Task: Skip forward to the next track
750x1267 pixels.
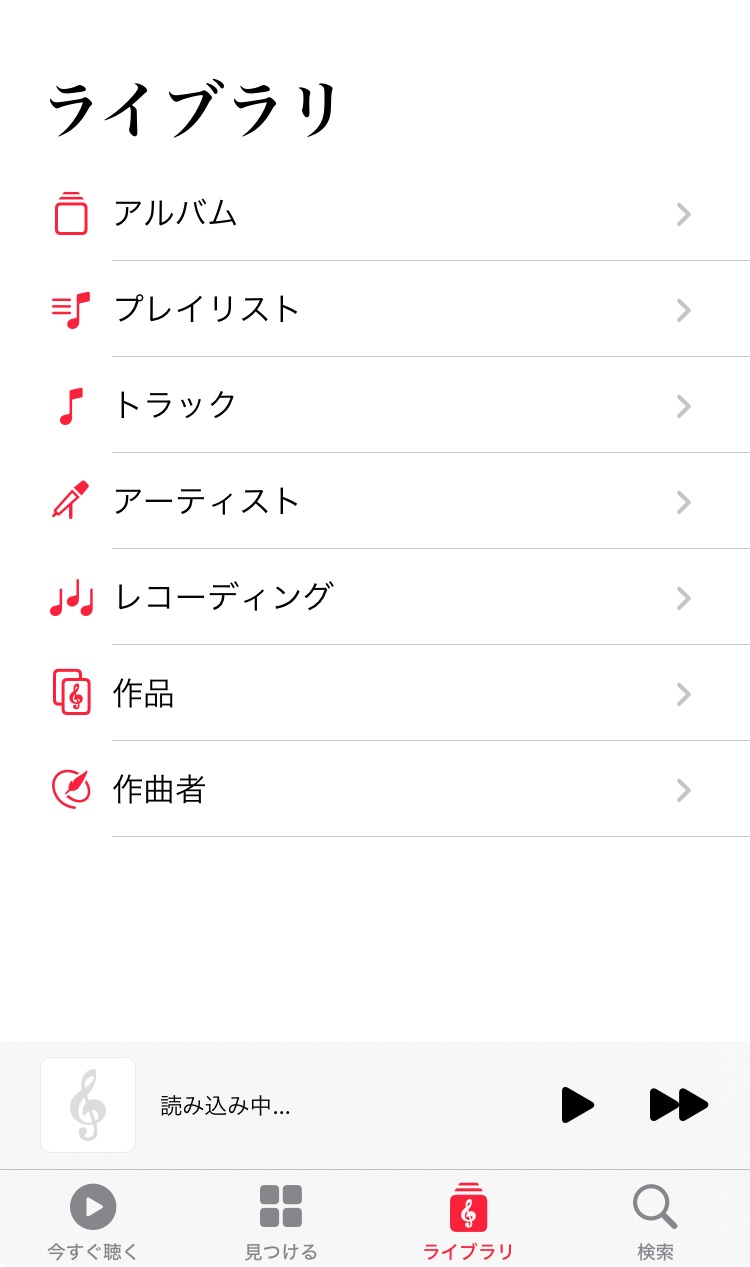Action: (678, 1105)
